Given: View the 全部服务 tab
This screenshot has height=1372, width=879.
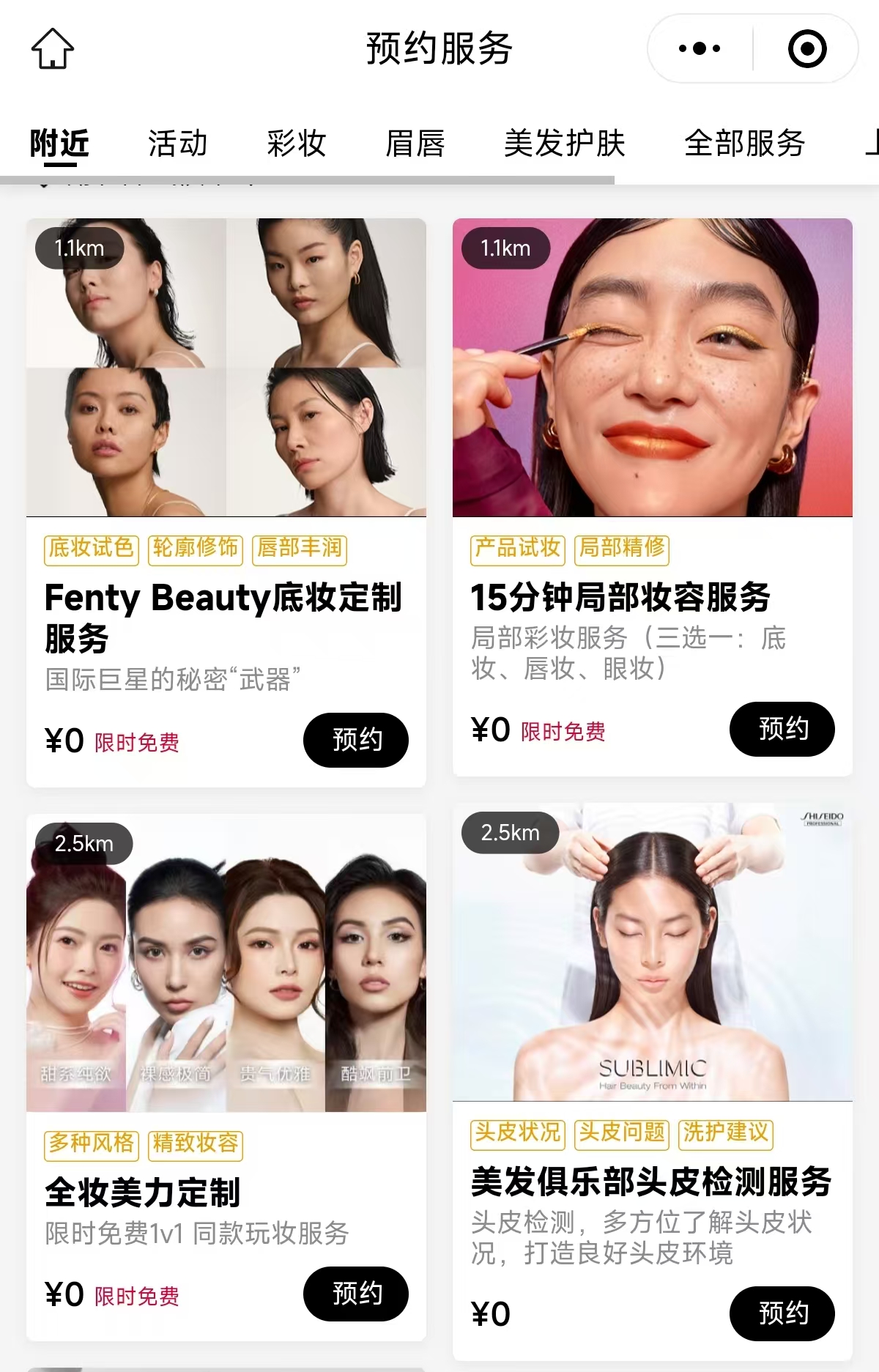Looking at the screenshot, I should point(744,143).
